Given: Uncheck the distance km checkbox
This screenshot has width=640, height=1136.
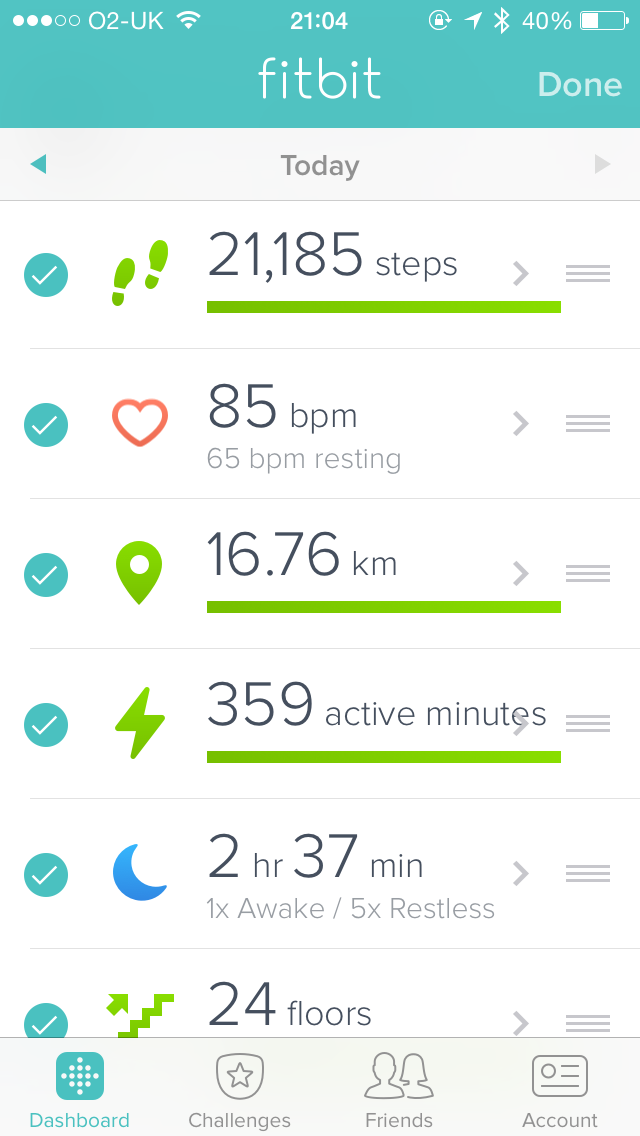Looking at the screenshot, I should 46,575.
